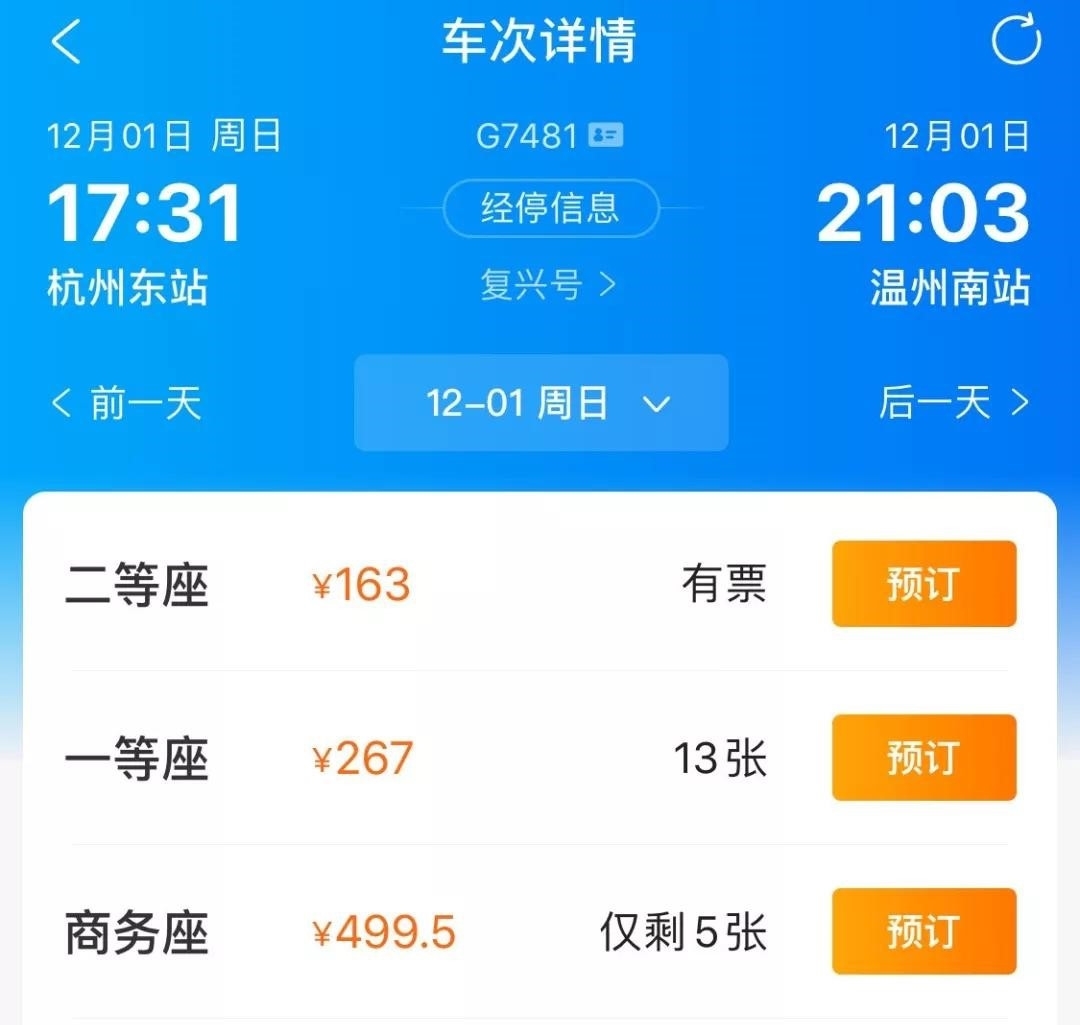The image size is (1080, 1025).
Task: Open the 12-01 周日 date picker
Action: (541, 404)
